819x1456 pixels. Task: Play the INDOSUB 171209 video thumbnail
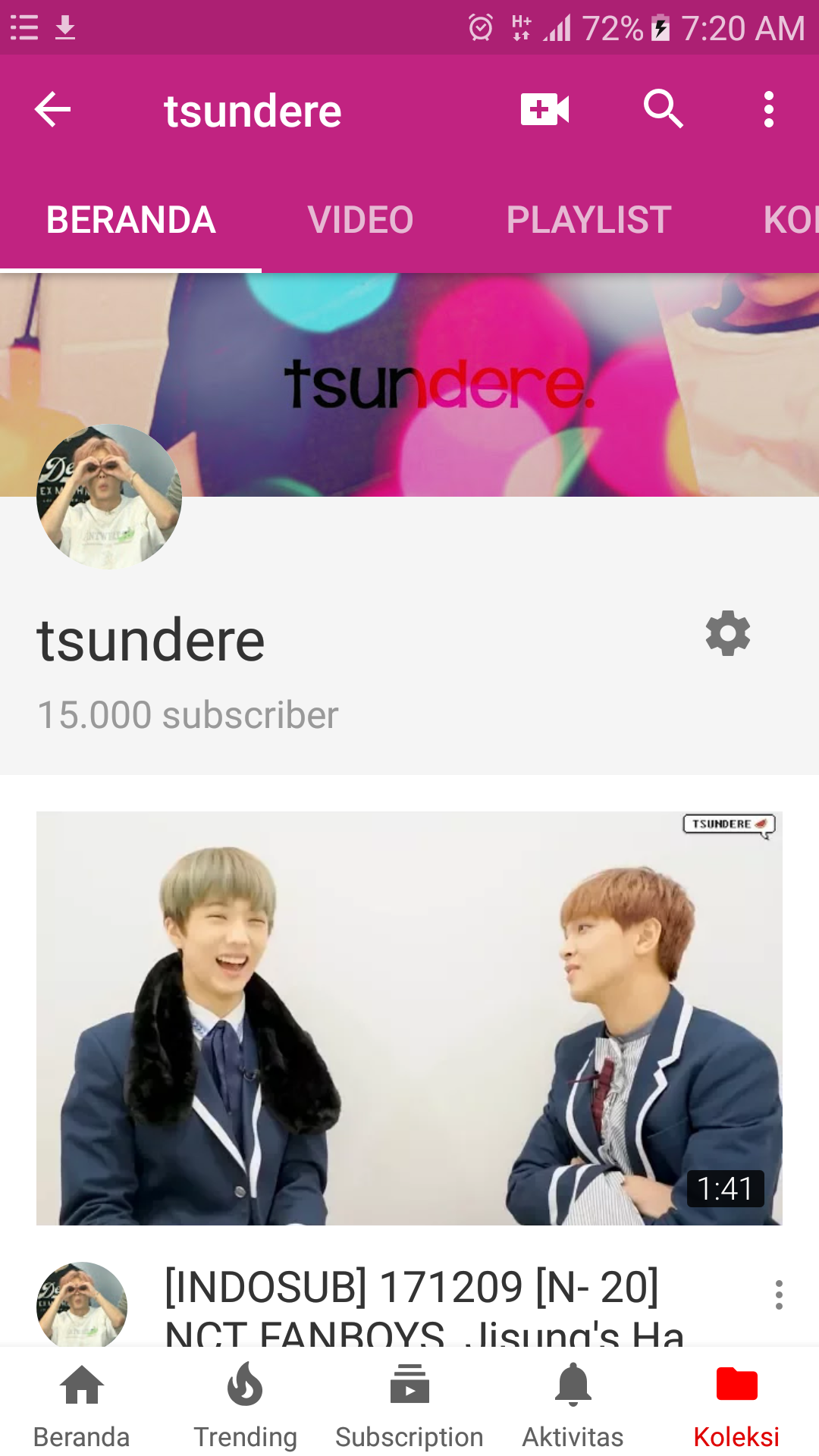click(409, 1018)
